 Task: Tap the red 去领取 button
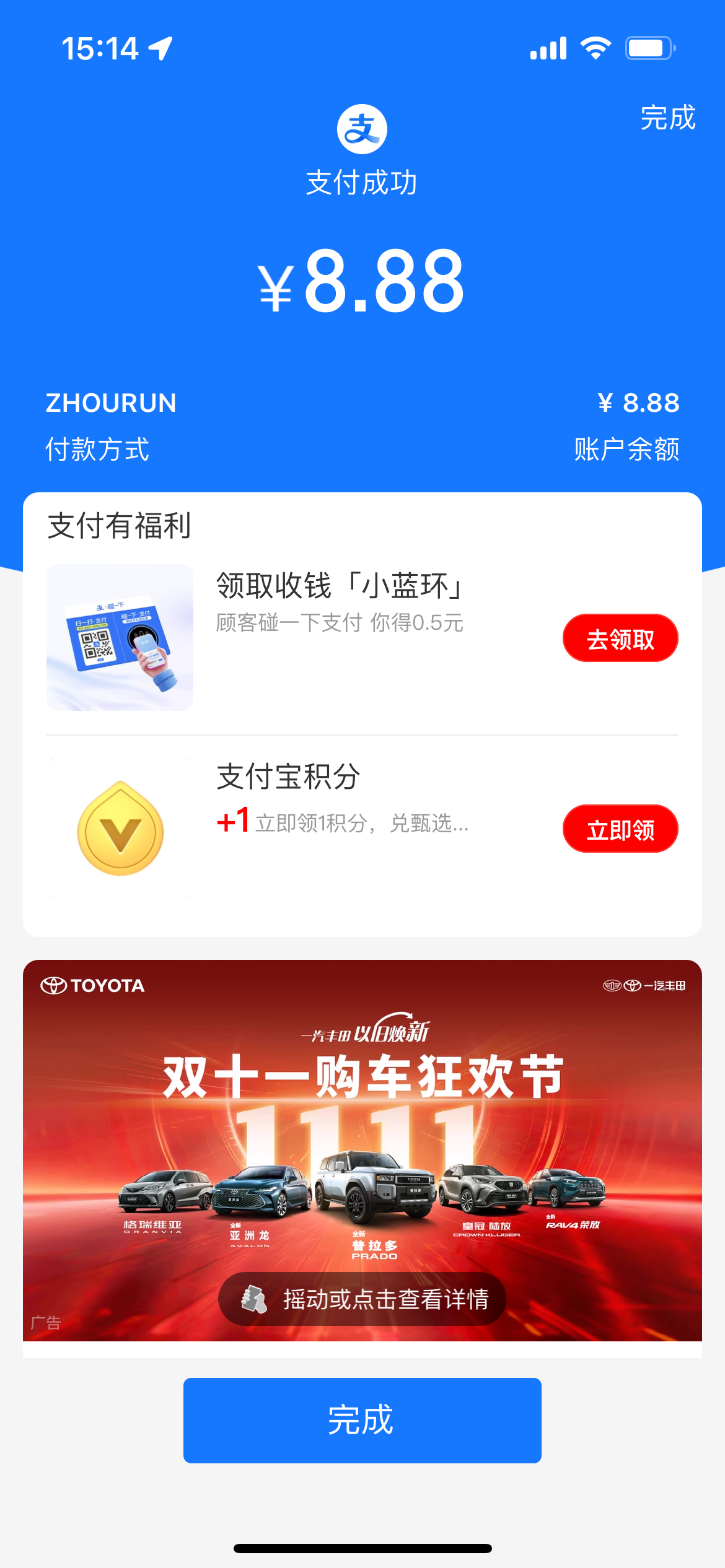tap(620, 638)
